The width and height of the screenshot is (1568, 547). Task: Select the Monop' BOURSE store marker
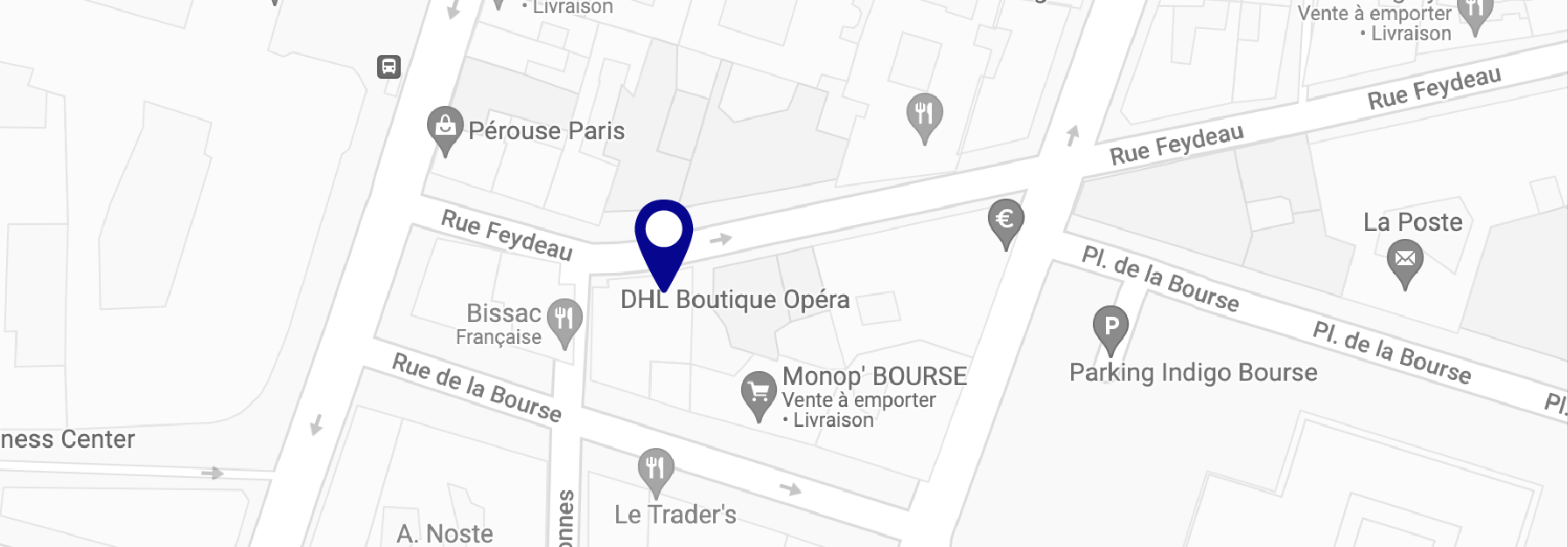(x=759, y=393)
